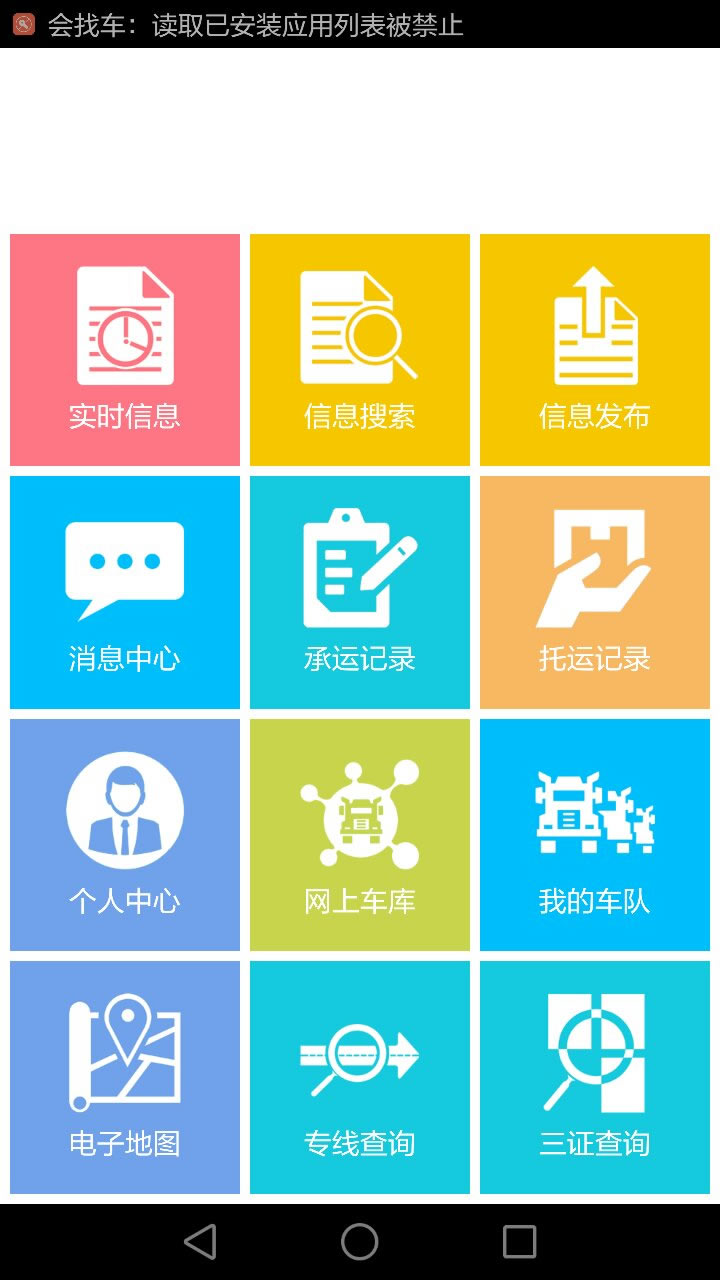Open 网上车库 online garage
This screenshot has height=1280, width=720.
360,835
